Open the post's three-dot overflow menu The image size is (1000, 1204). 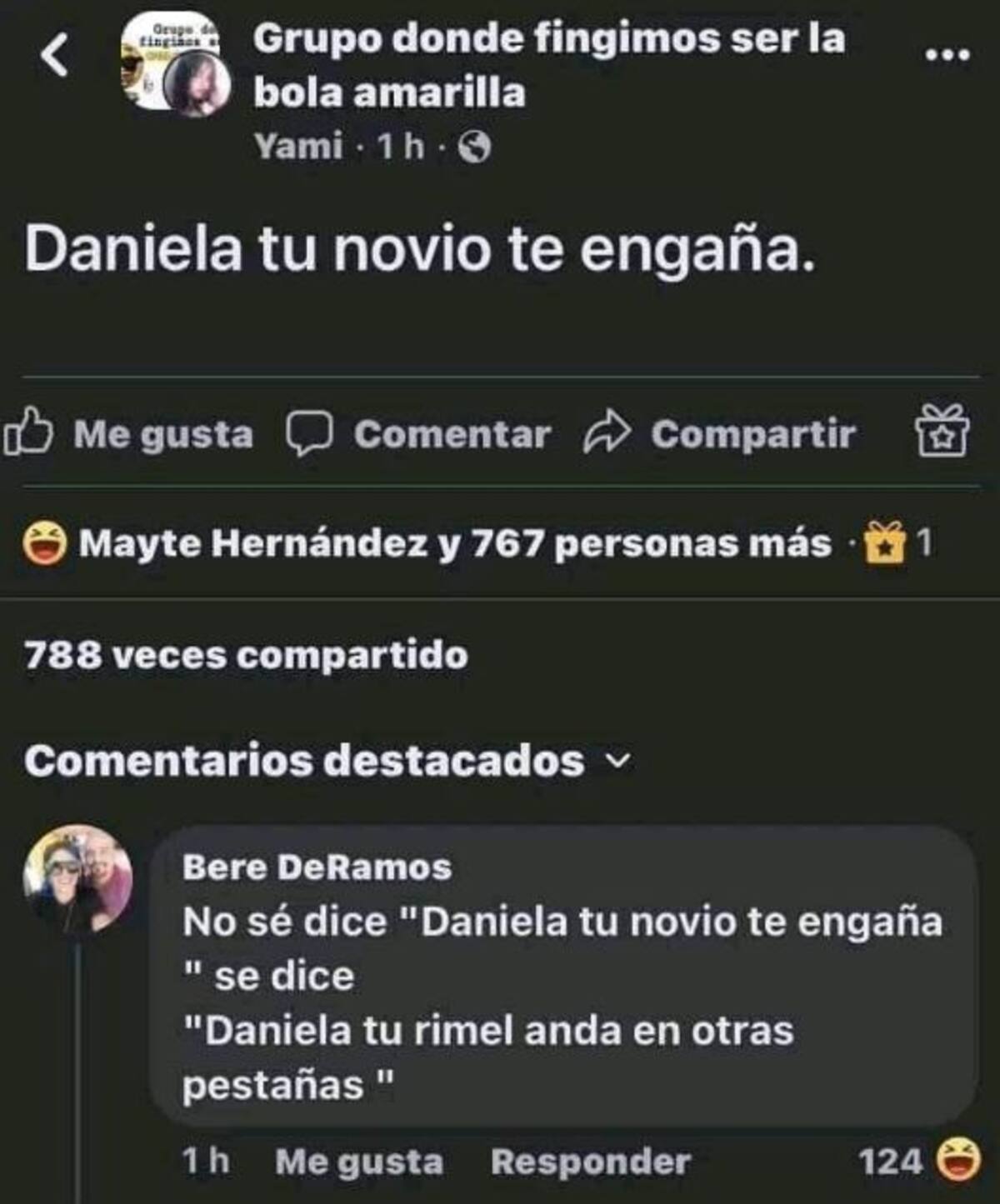coord(947,56)
